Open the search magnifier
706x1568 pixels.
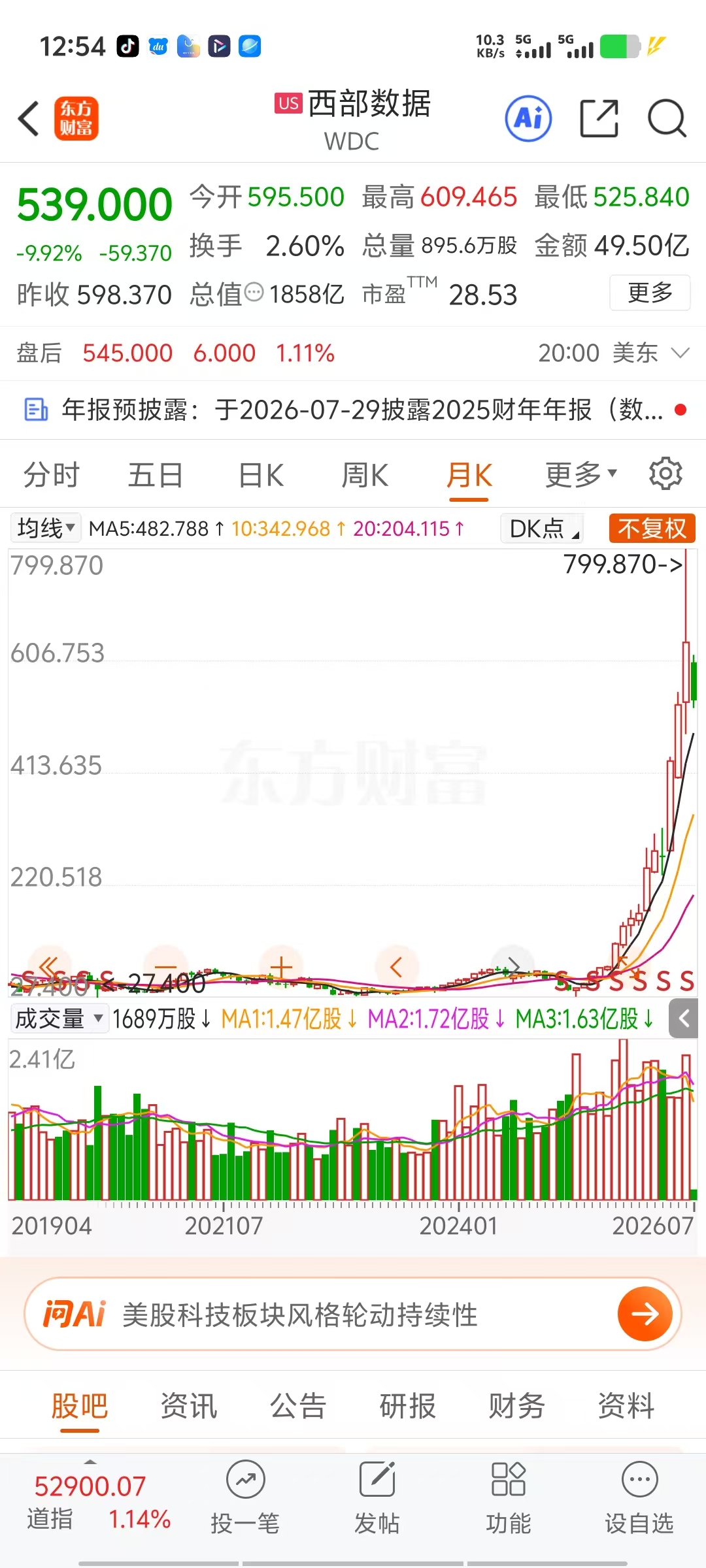[667, 119]
